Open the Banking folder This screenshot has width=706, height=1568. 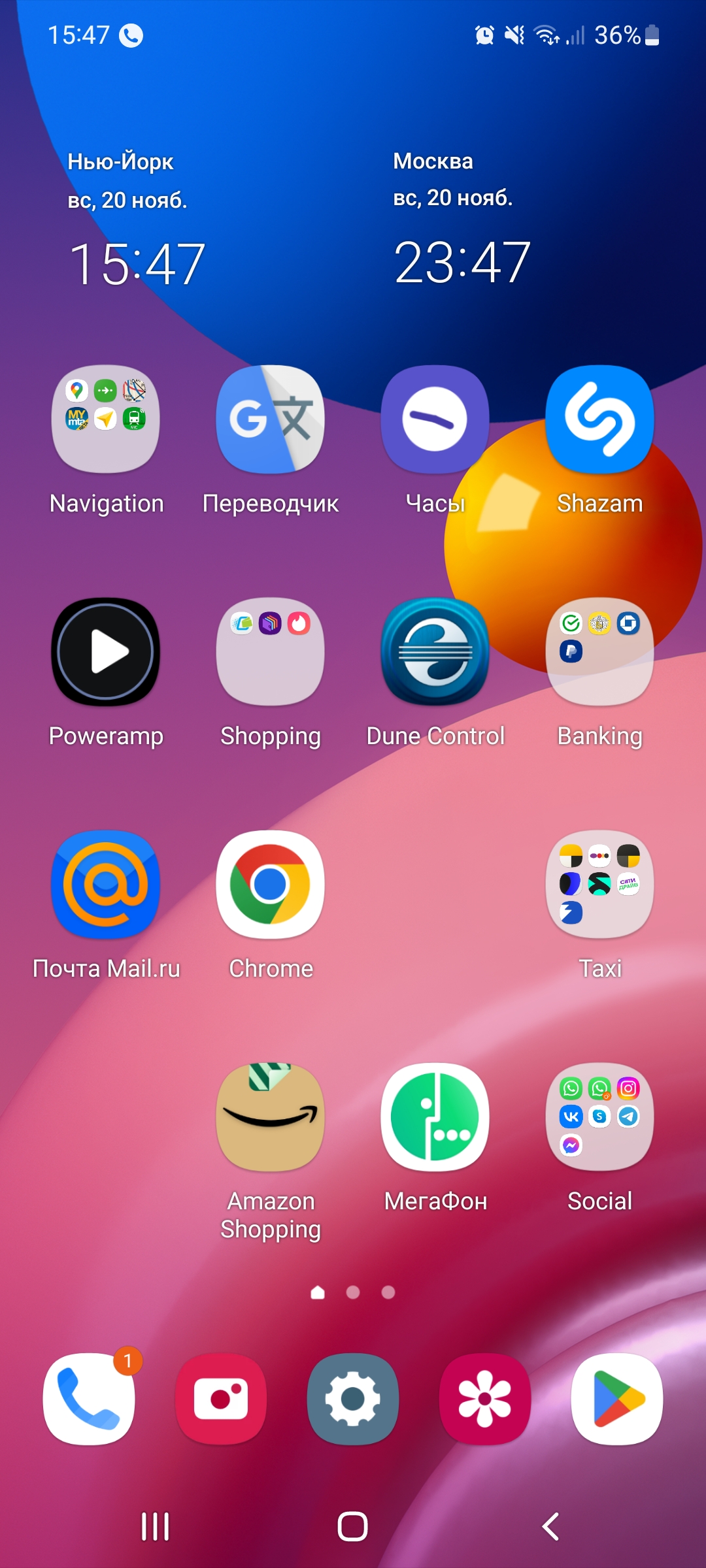coord(600,651)
